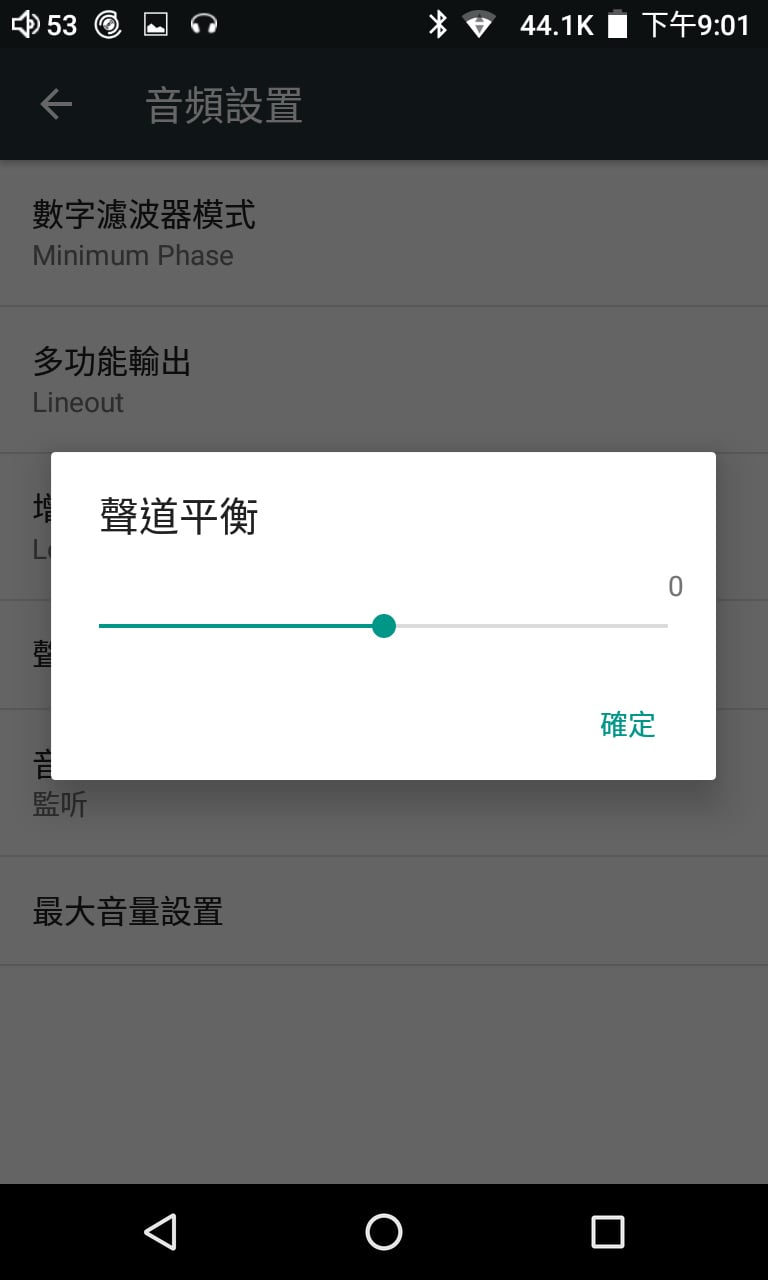This screenshot has height=1280, width=768.
Task: Confirm the dialog with 確定
Action: (x=628, y=725)
